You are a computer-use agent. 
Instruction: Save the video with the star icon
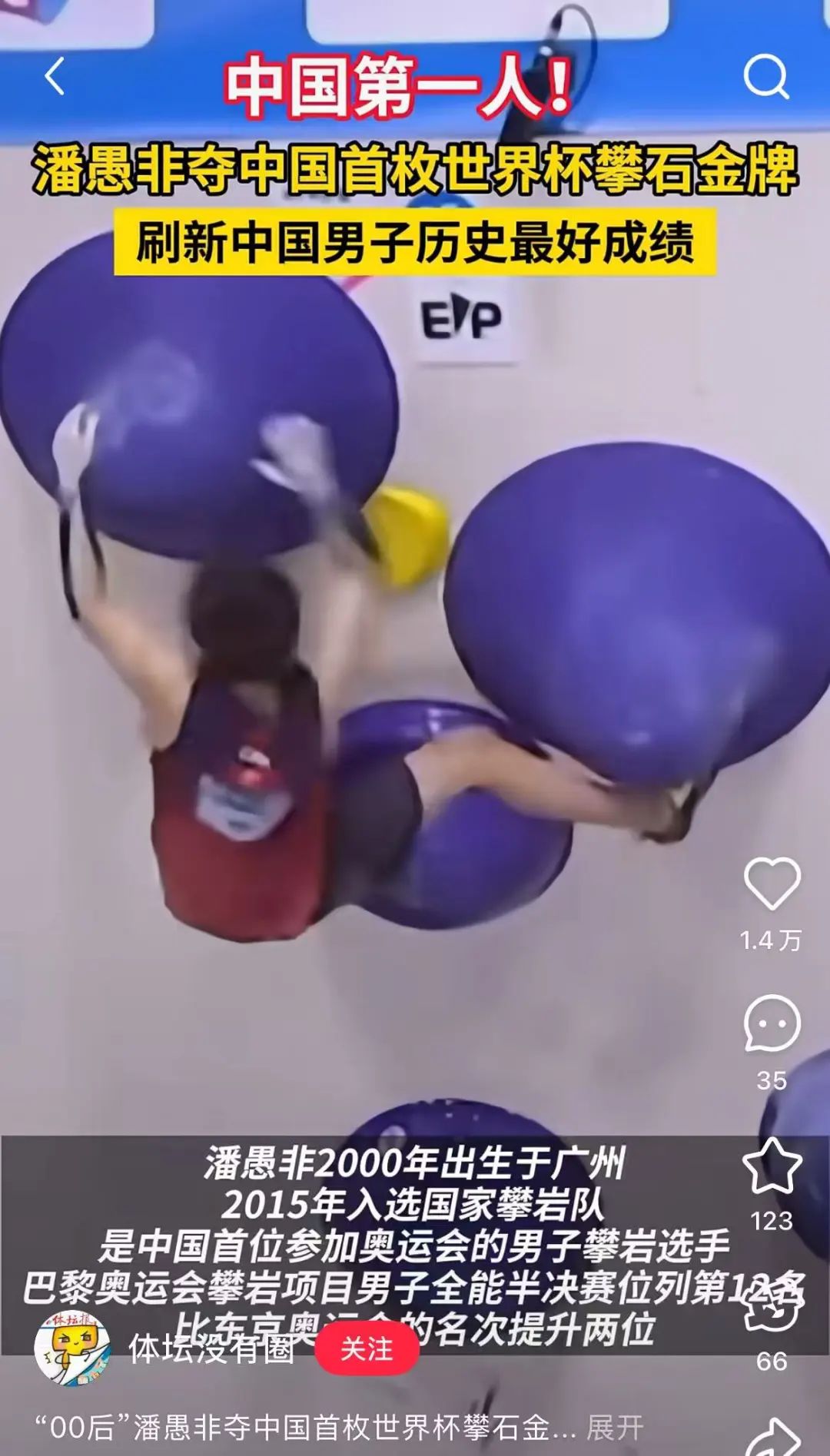point(772,1166)
